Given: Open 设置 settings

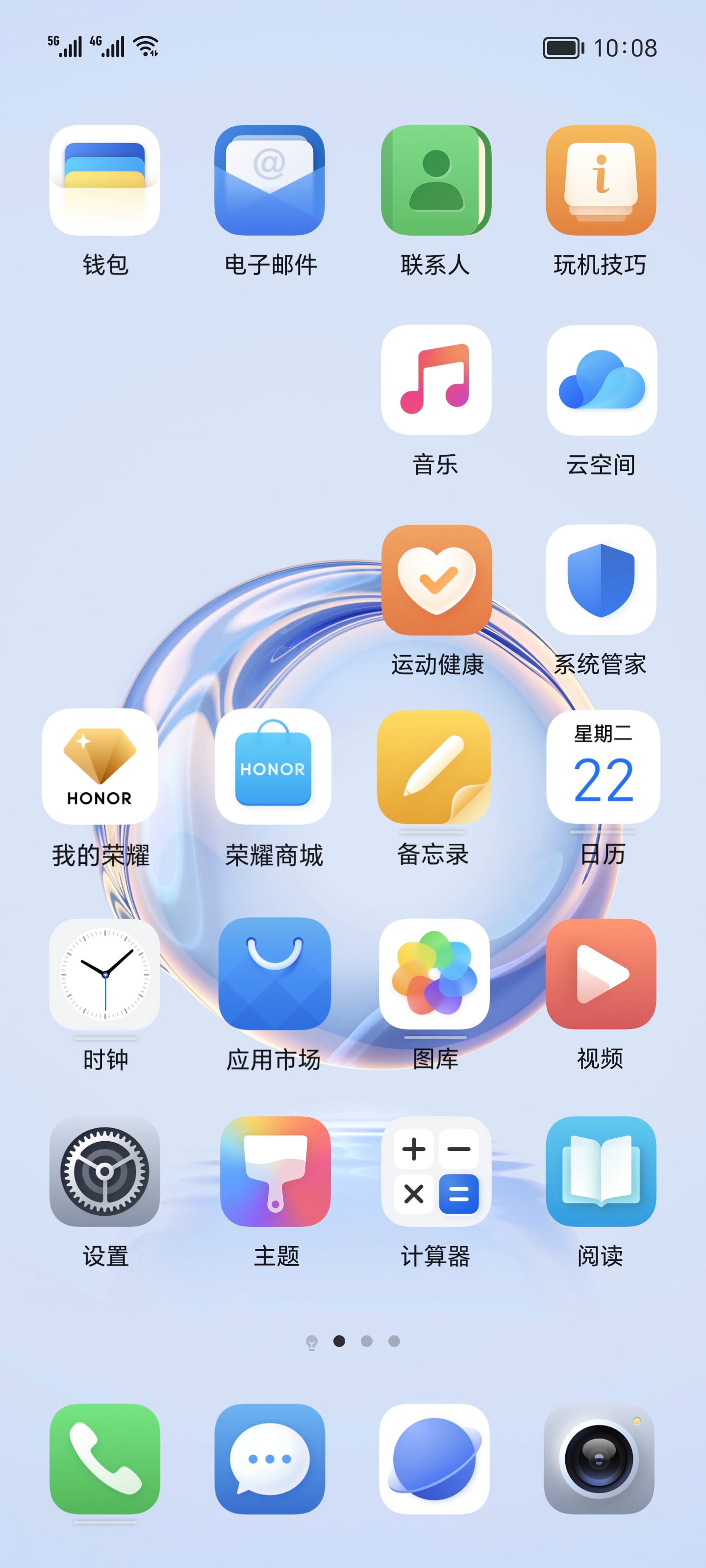Looking at the screenshot, I should tap(105, 1171).
